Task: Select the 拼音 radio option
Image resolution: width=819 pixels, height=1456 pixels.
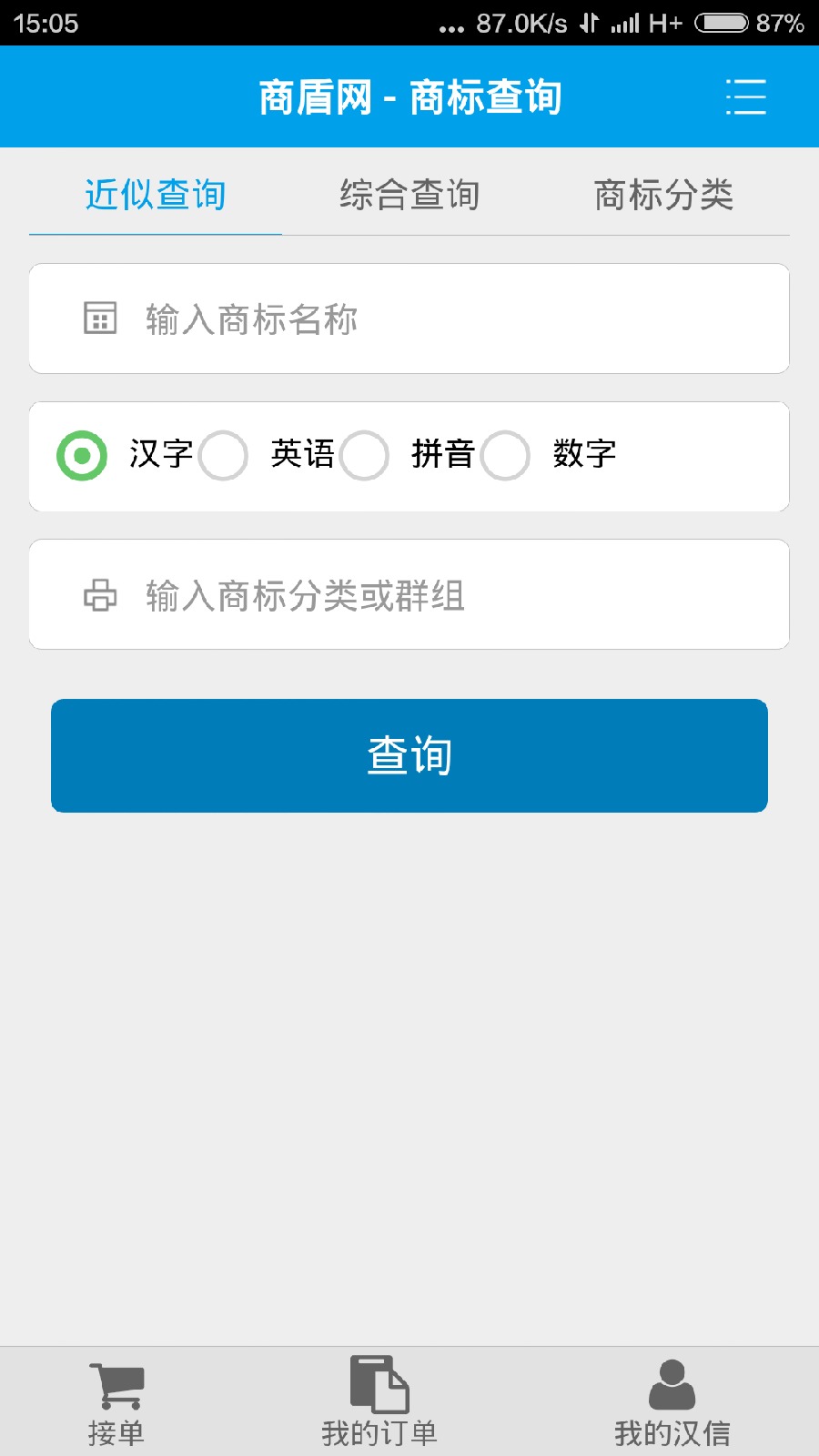Action: pyautogui.click(x=365, y=455)
